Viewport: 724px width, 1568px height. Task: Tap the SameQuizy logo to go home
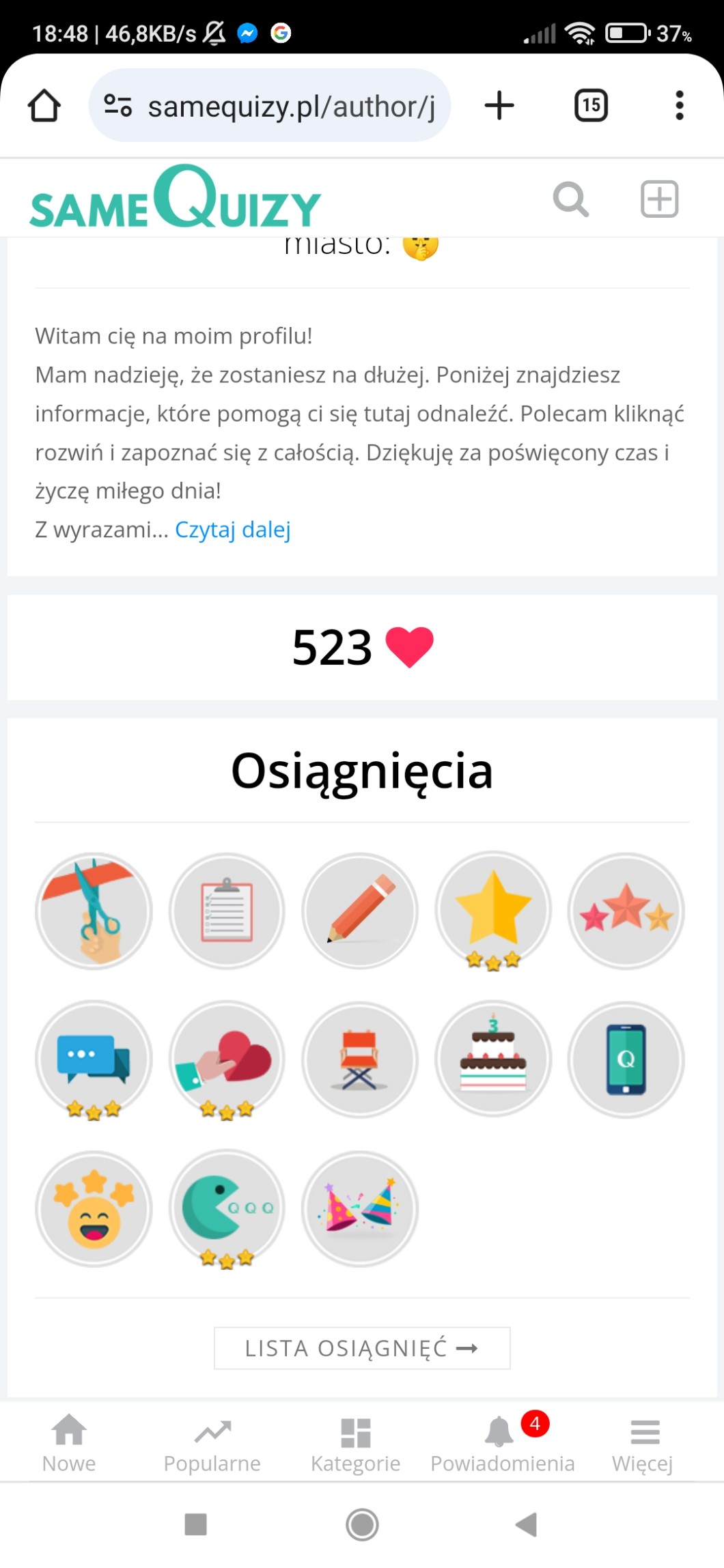click(176, 199)
